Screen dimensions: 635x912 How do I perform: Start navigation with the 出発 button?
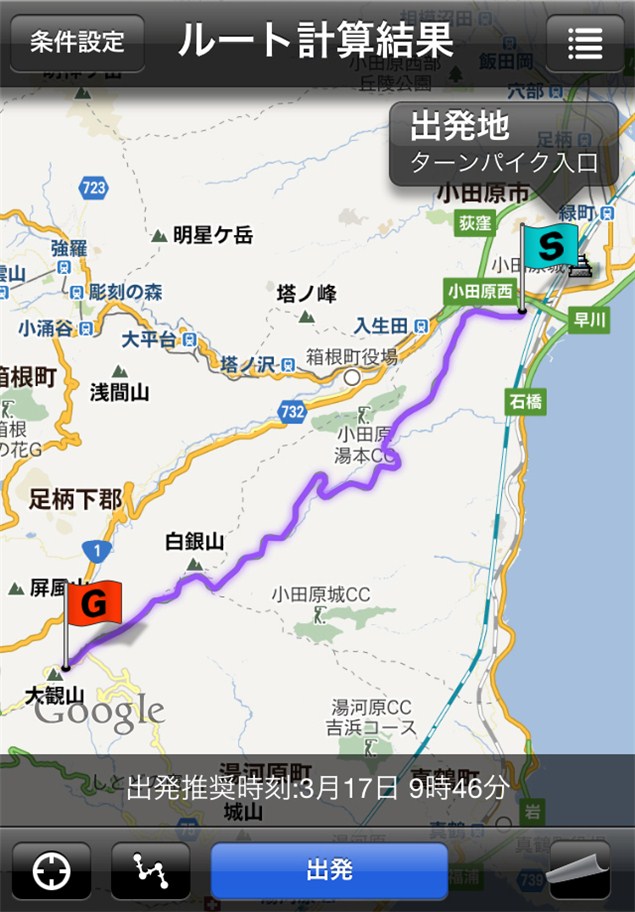click(329, 871)
